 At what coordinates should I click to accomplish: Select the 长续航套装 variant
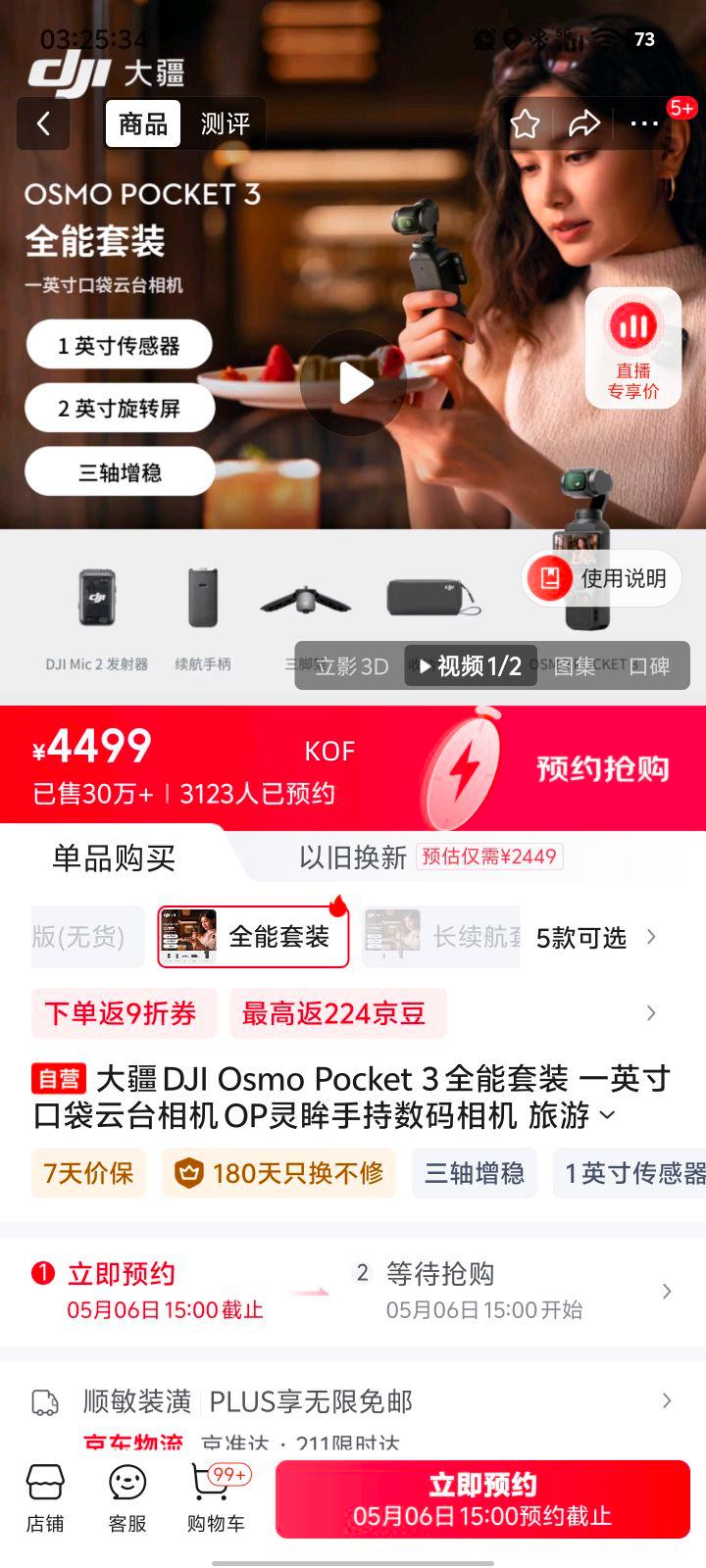[x=443, y=937]
